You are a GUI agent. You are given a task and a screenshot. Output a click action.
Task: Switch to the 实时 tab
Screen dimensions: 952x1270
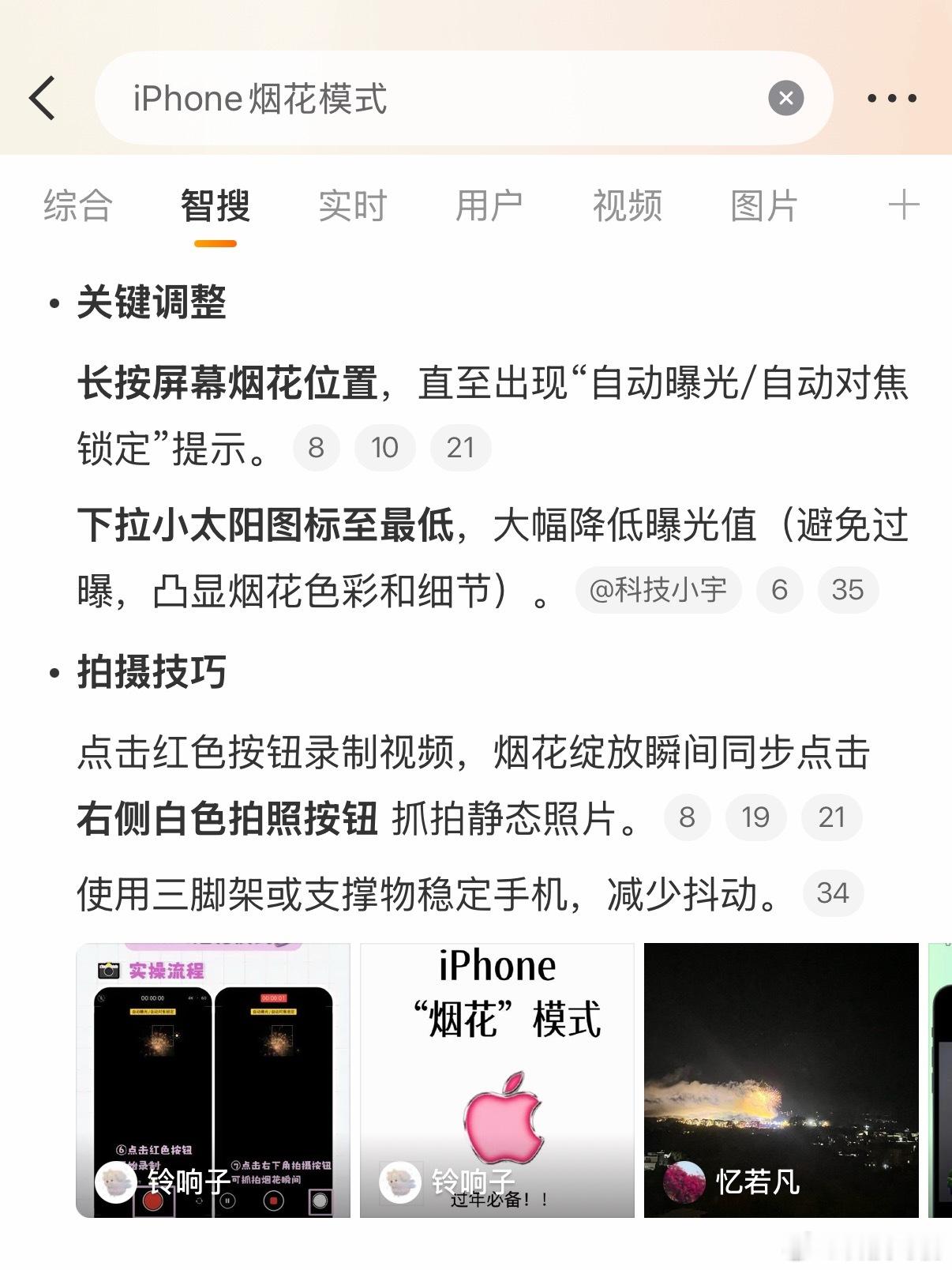tap(350, 205)
